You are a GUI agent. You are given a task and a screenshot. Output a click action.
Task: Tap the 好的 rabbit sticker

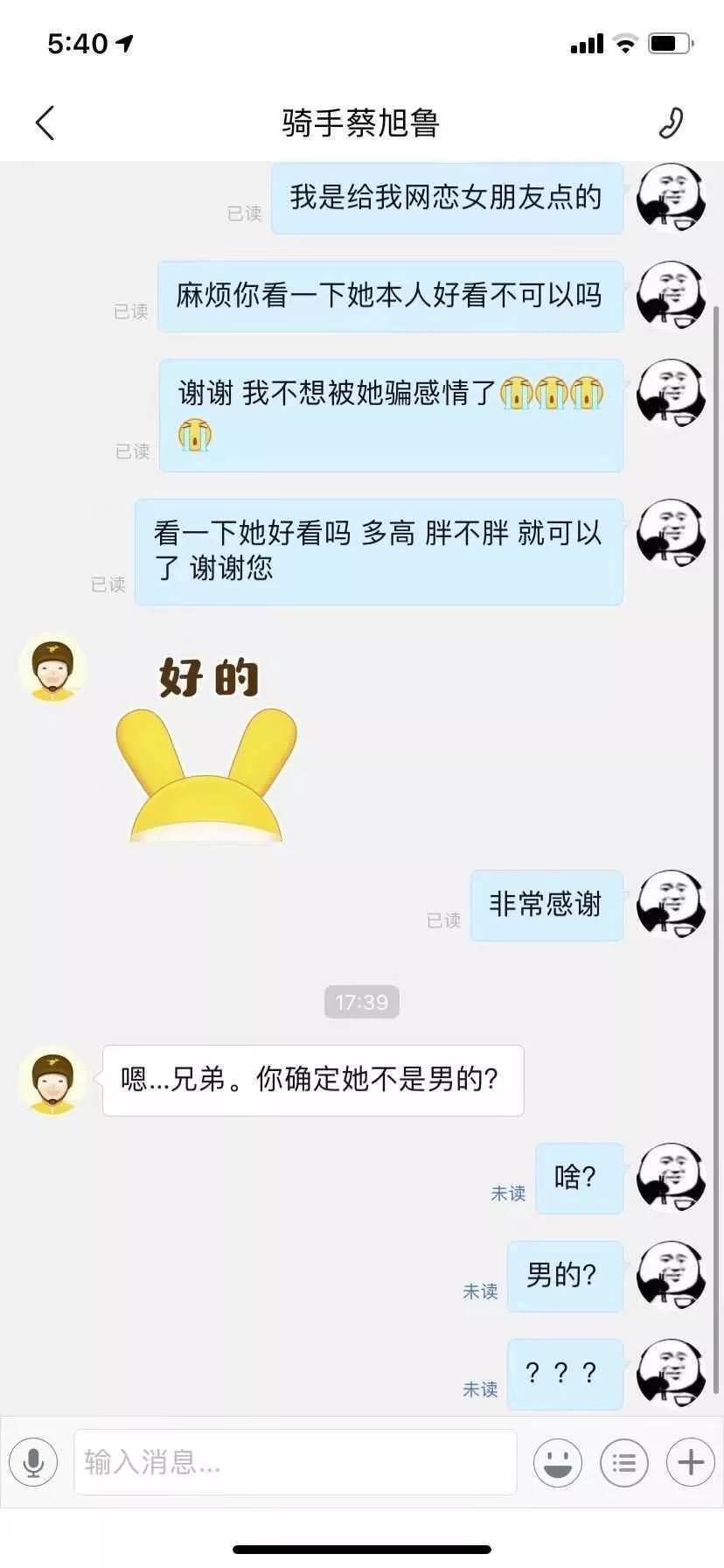pyautogui.click(x=207, y=752)
